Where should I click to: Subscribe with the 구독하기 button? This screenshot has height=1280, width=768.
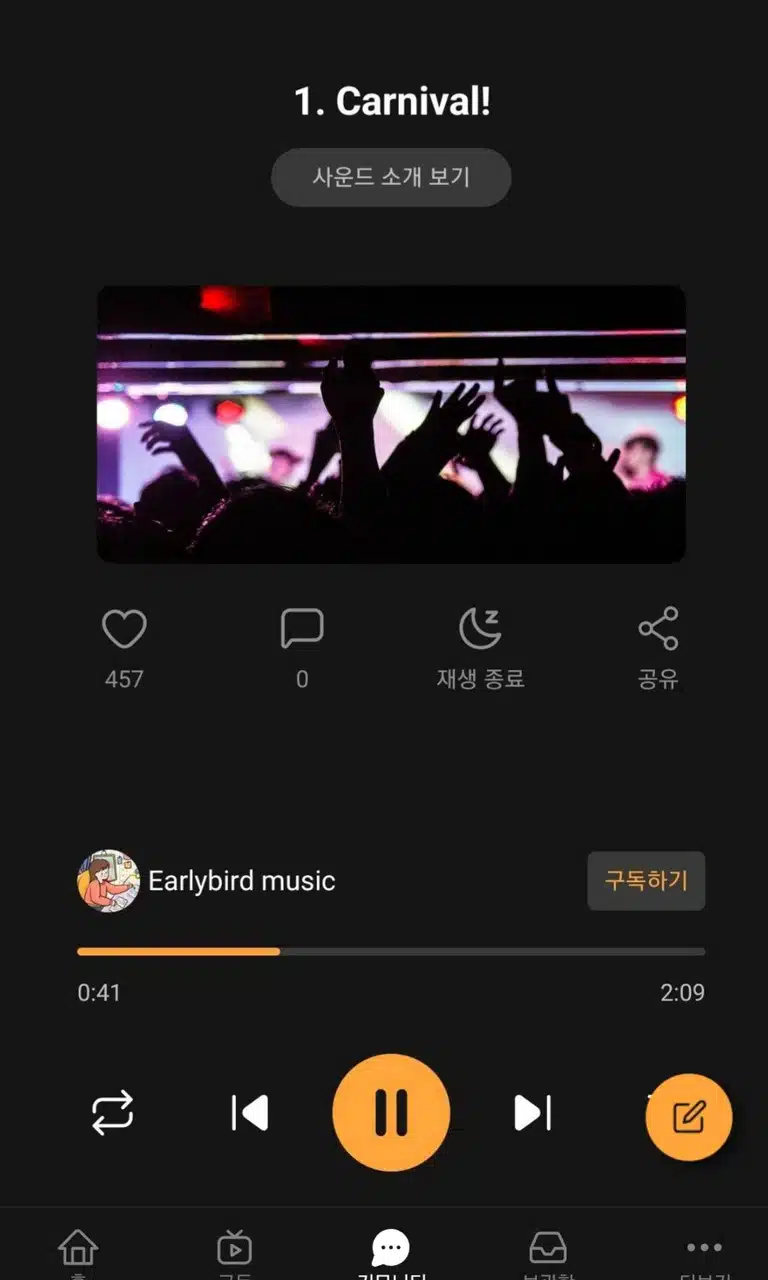[x=646, y=881]
